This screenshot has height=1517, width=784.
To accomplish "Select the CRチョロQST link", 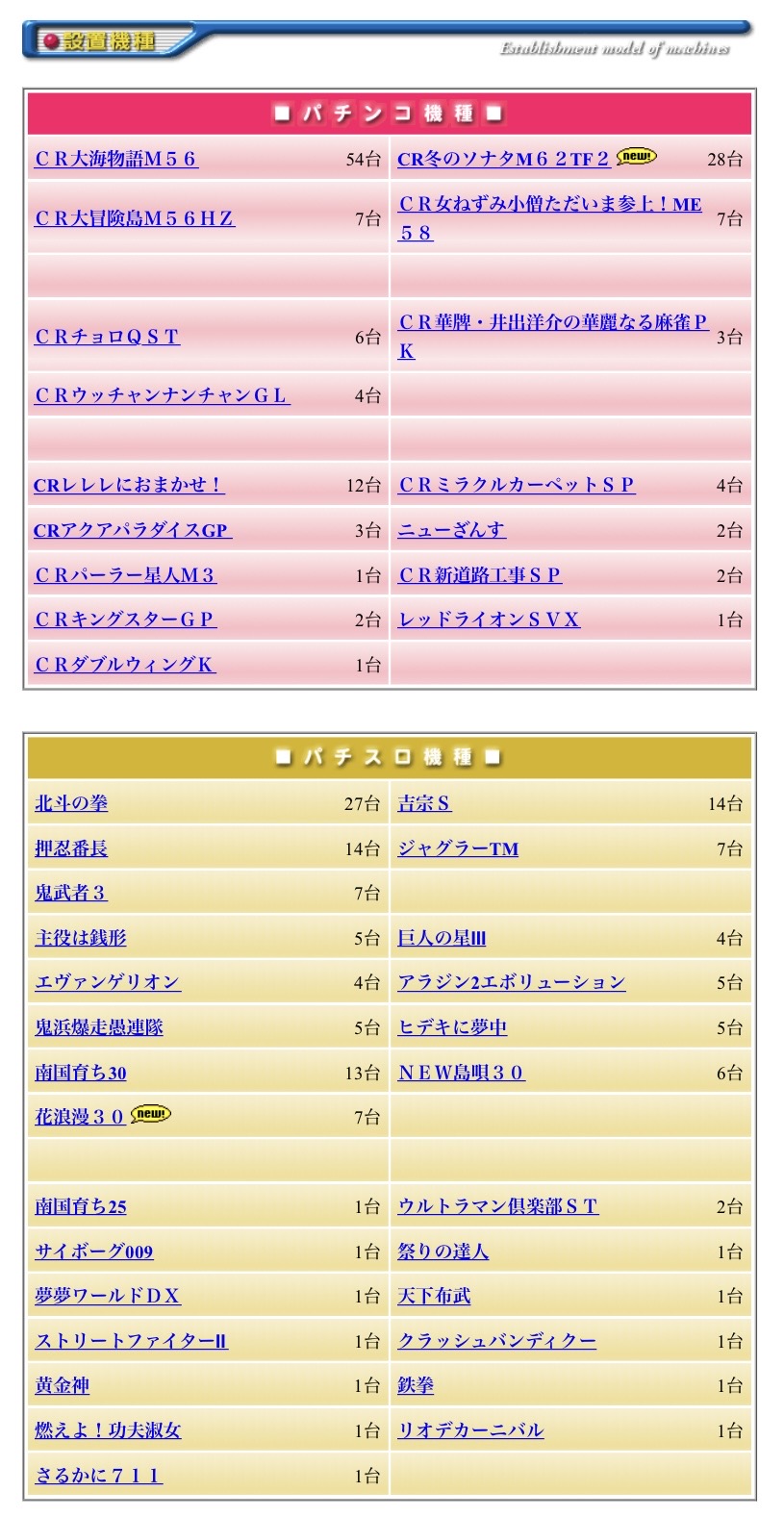I will [x=107, y=337].
